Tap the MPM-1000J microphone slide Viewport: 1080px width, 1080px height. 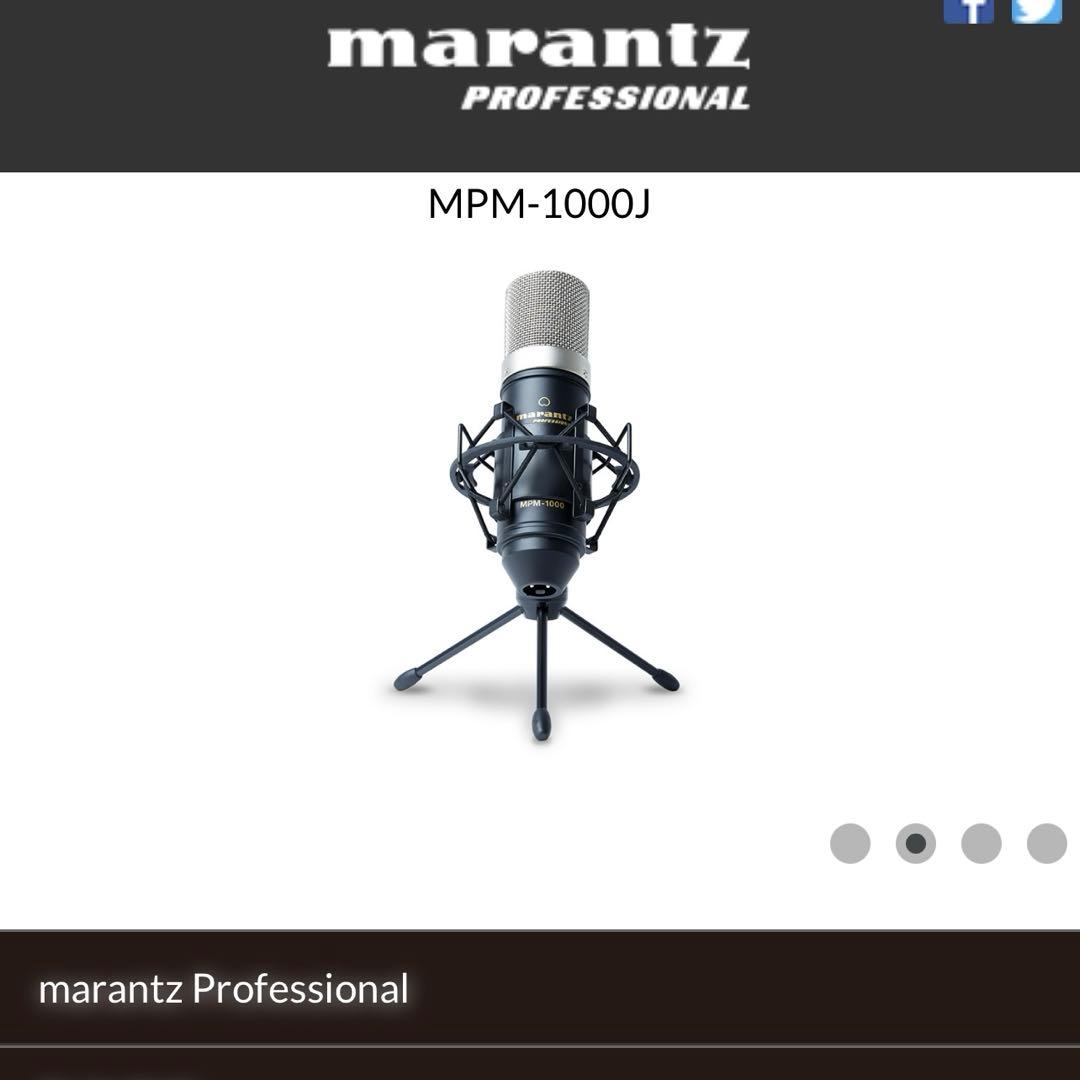point(540,500)
